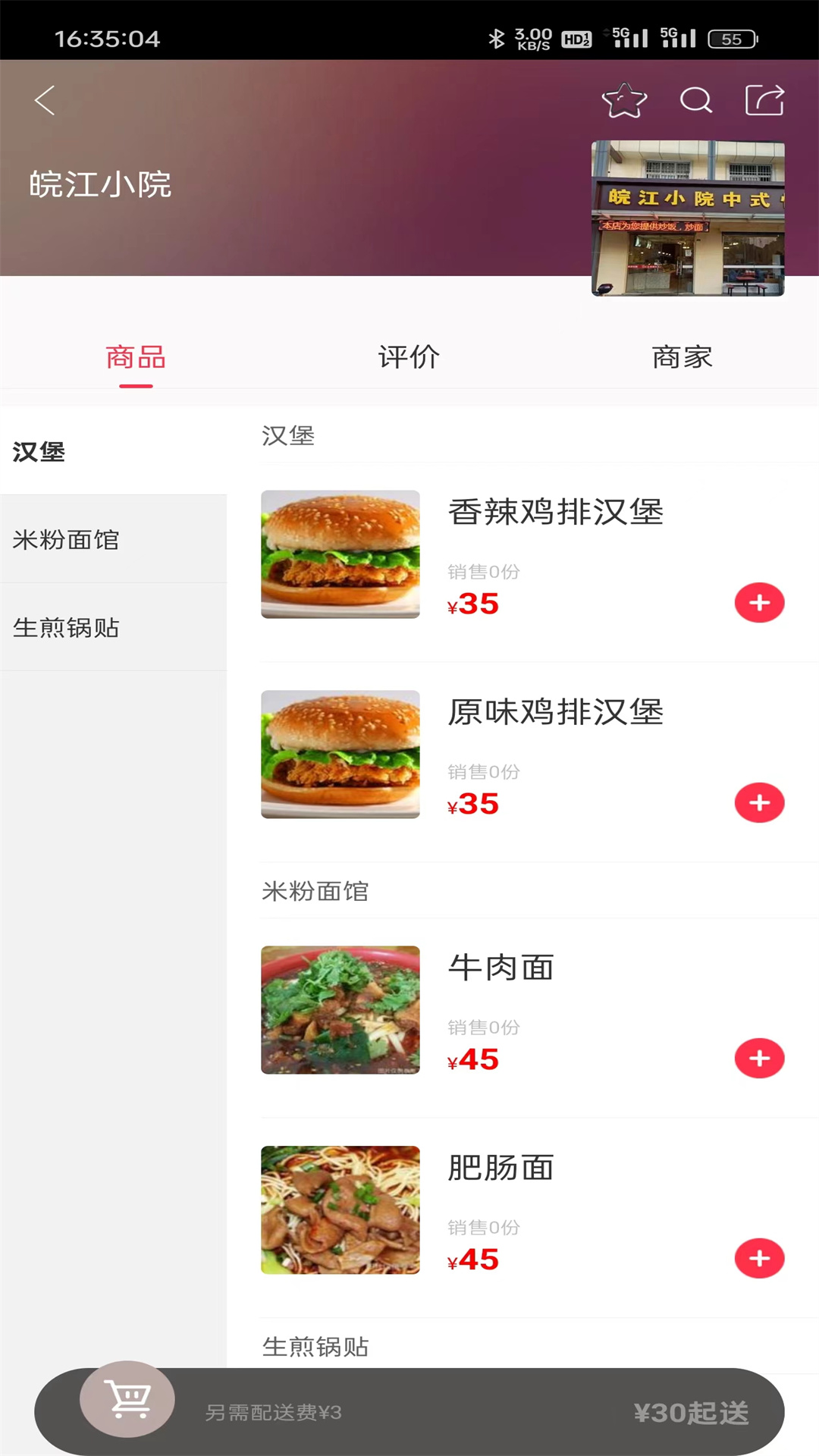The height and width of the screenshot is (1456, 819).
Task: Open search with the magnifier icon
Action: 695,101
